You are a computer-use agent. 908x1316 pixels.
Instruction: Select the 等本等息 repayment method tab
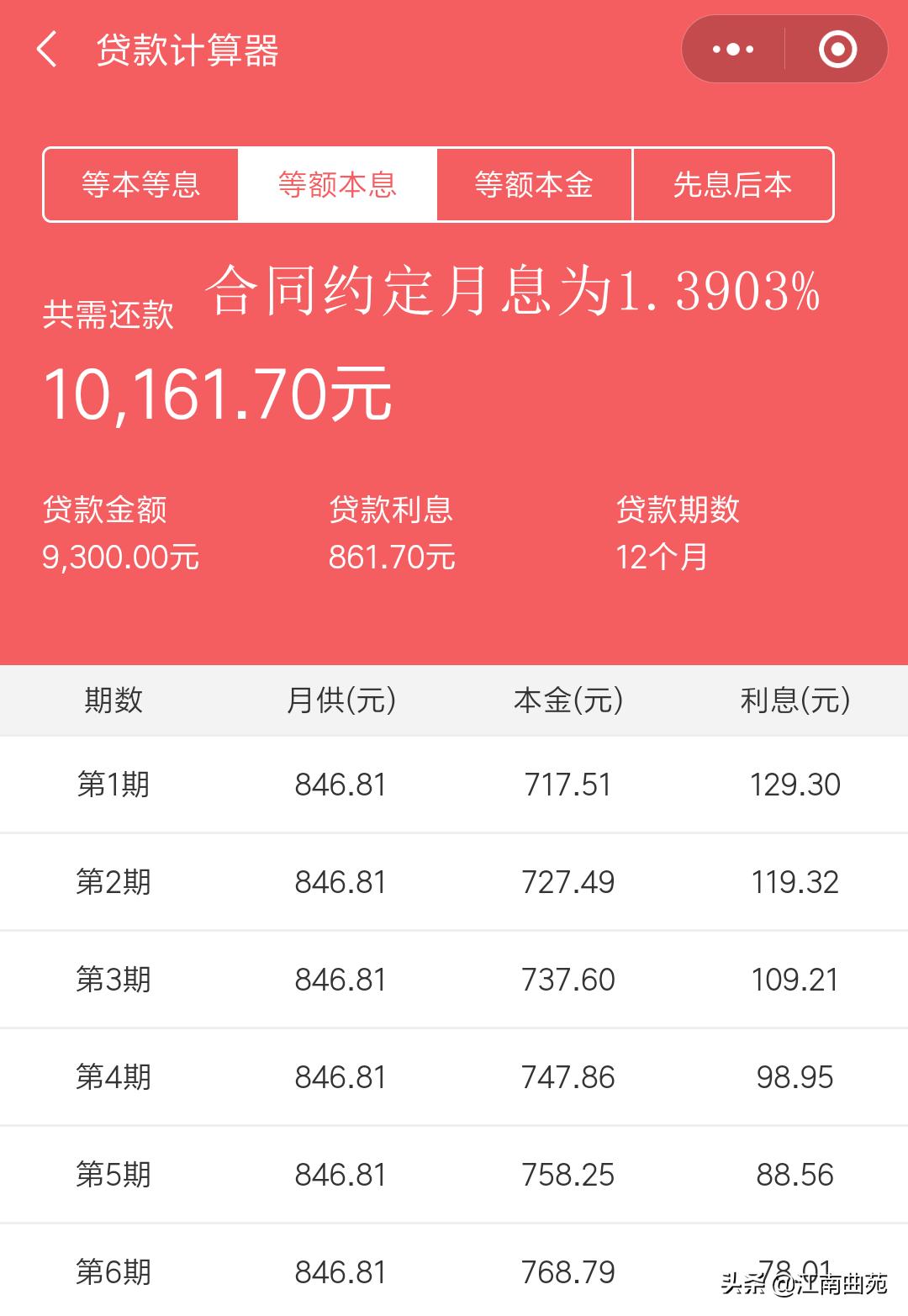point(140,185)
